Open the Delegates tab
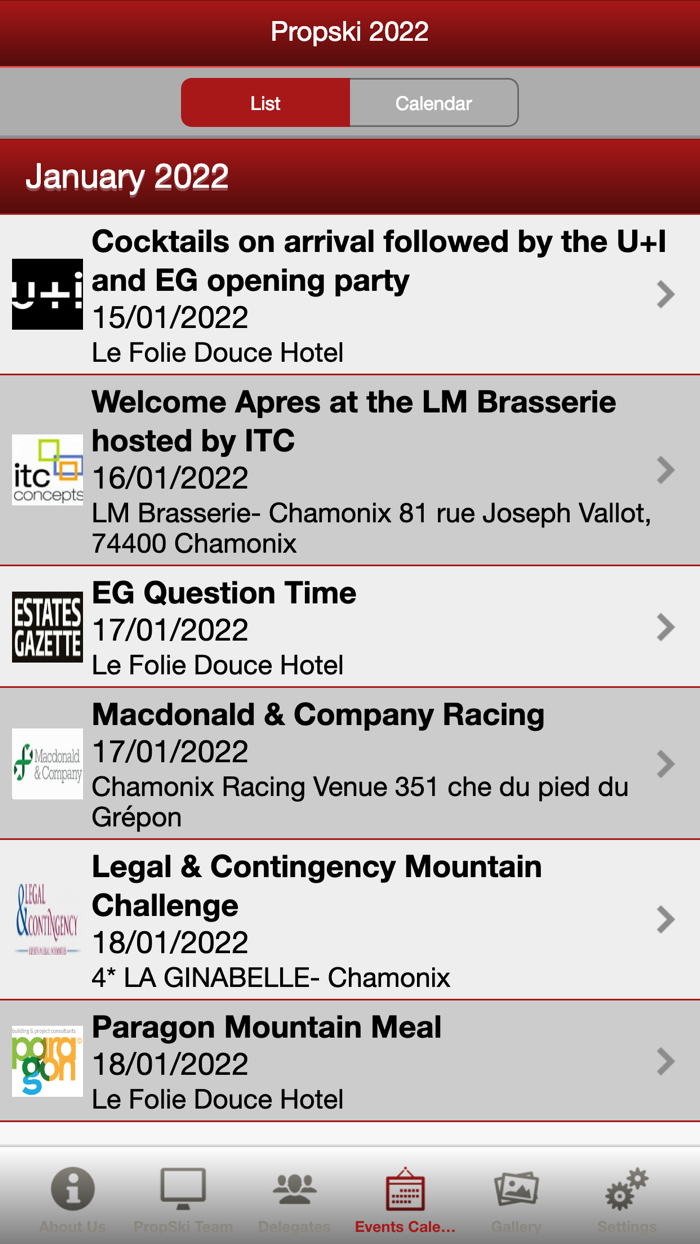700x1244 pixels. (x=294, y=1198)
